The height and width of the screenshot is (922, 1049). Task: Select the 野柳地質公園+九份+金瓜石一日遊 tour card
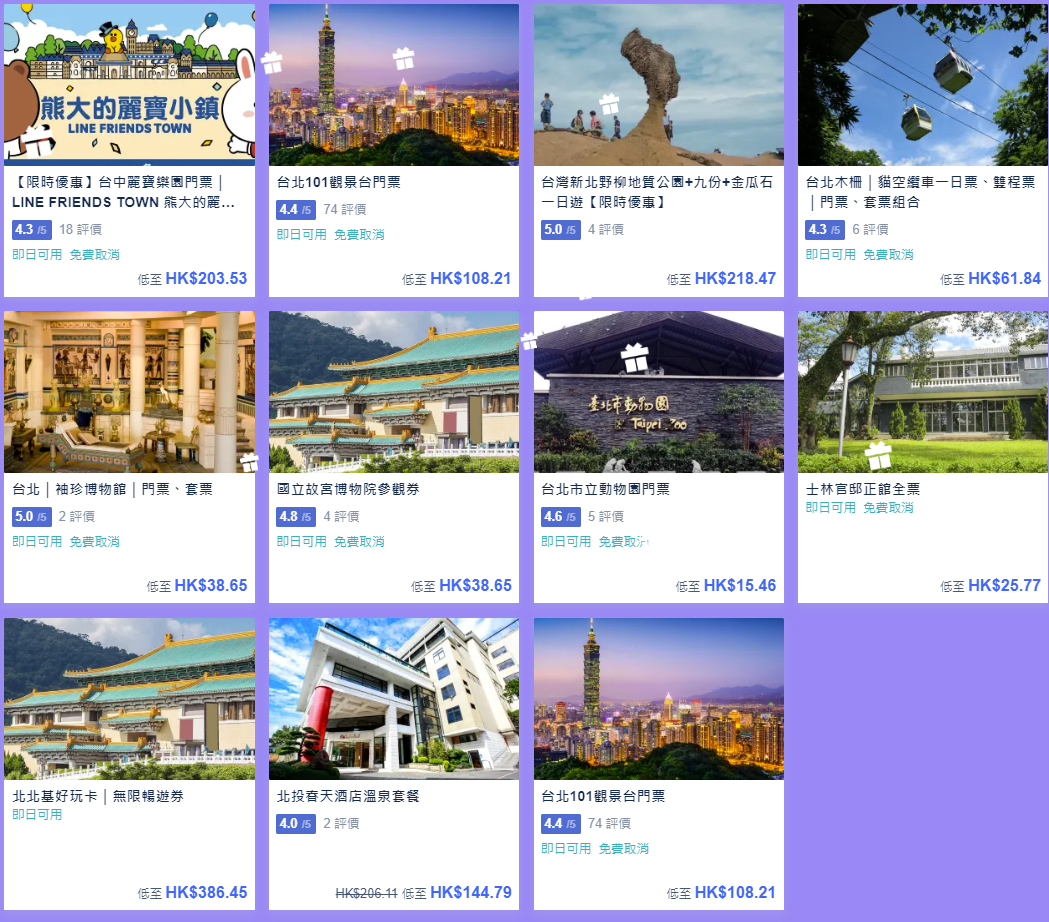(x=658, y=150)
